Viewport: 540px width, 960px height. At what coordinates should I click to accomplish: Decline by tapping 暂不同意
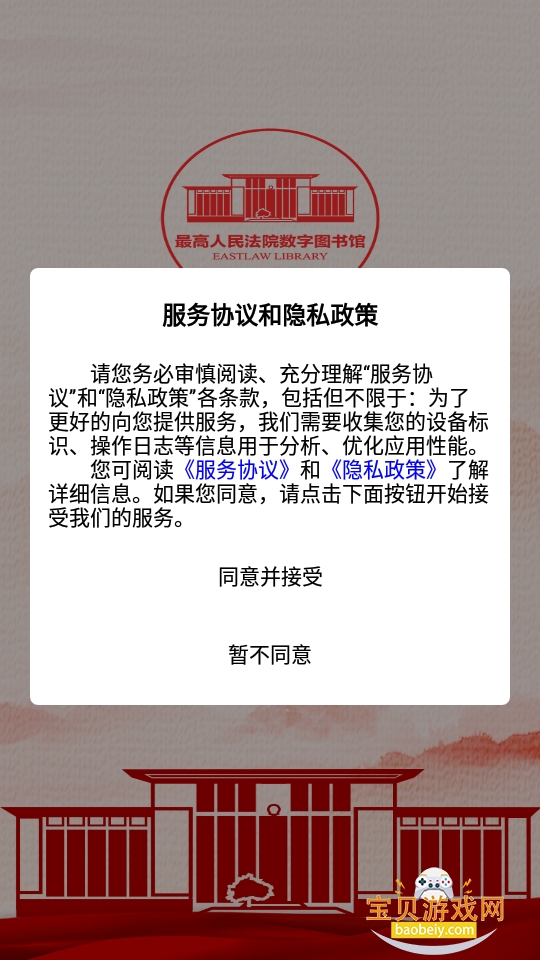(x=270, y=654)
